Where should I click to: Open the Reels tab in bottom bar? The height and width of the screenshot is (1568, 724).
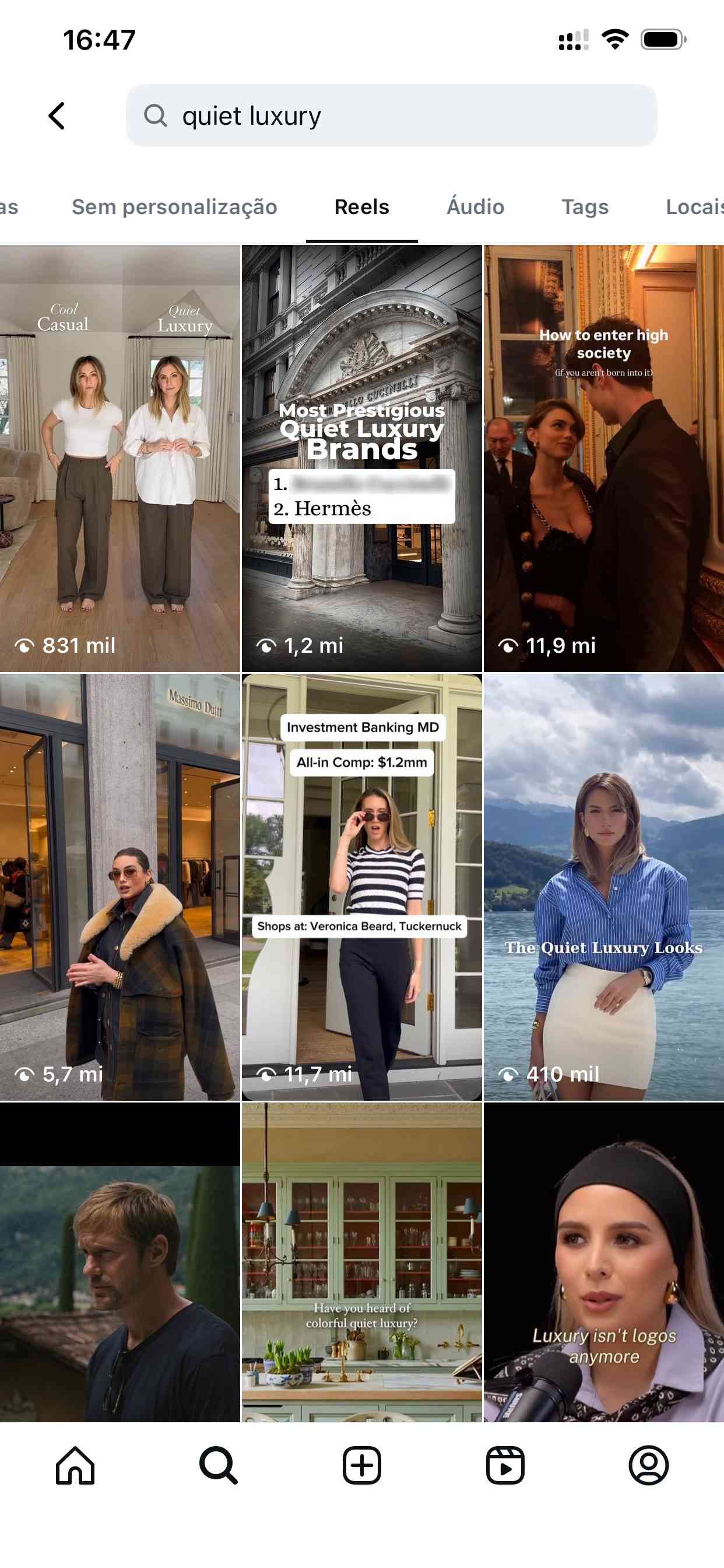[x=505, y=1465]
